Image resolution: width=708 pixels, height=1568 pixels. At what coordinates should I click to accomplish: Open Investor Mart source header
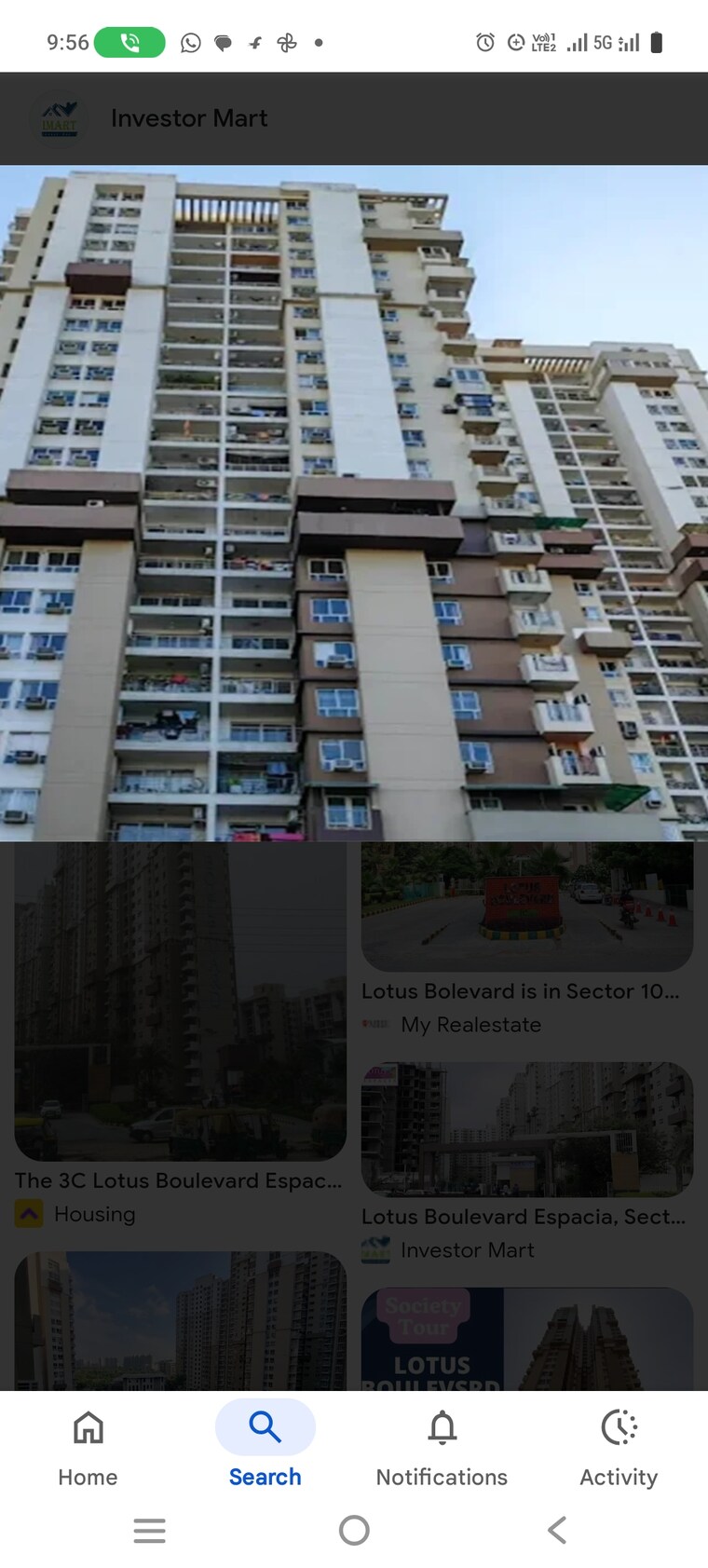(x=188, y=118)
